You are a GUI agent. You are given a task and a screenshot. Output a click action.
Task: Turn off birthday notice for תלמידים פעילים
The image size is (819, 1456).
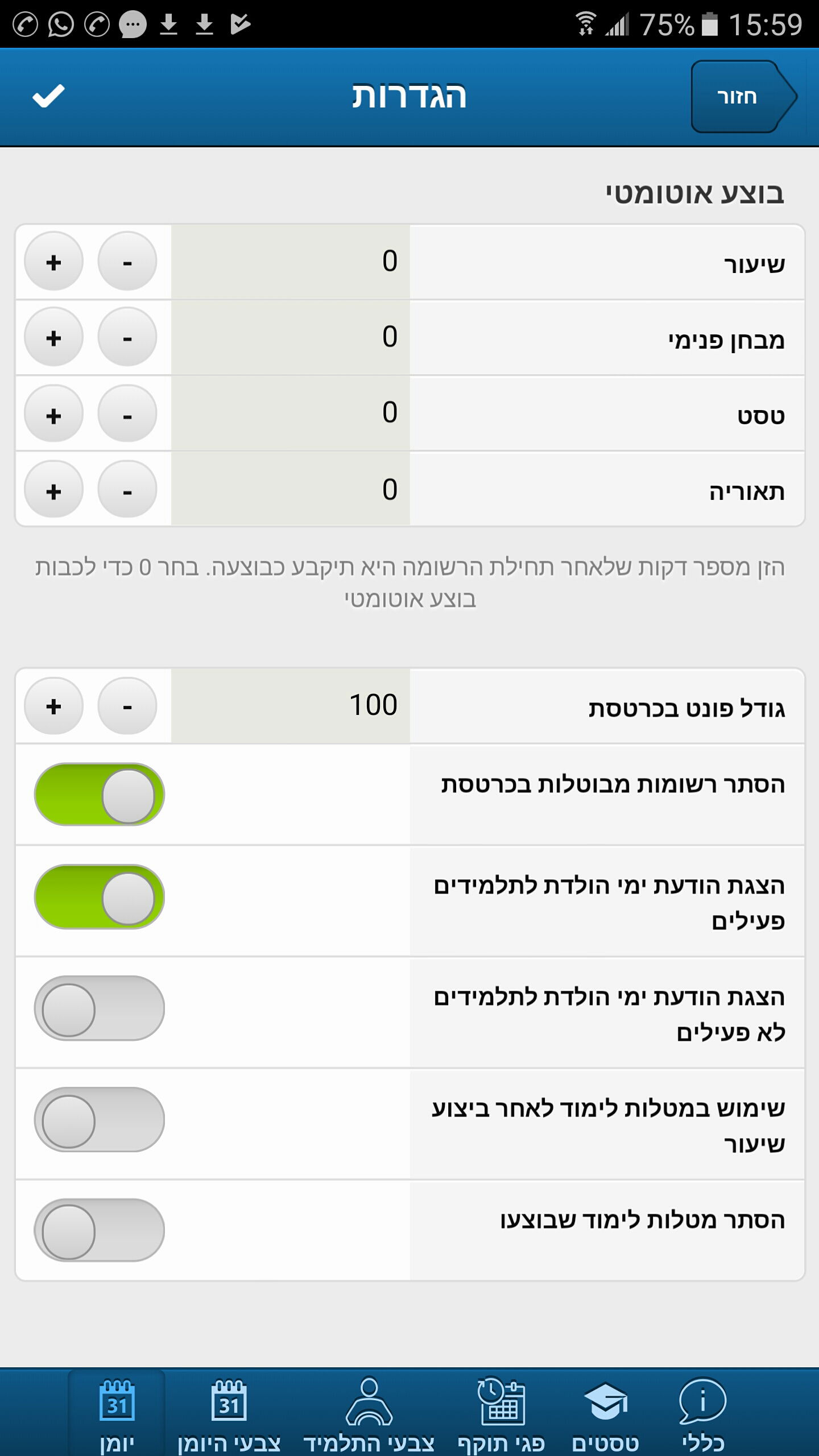point(100,897)
